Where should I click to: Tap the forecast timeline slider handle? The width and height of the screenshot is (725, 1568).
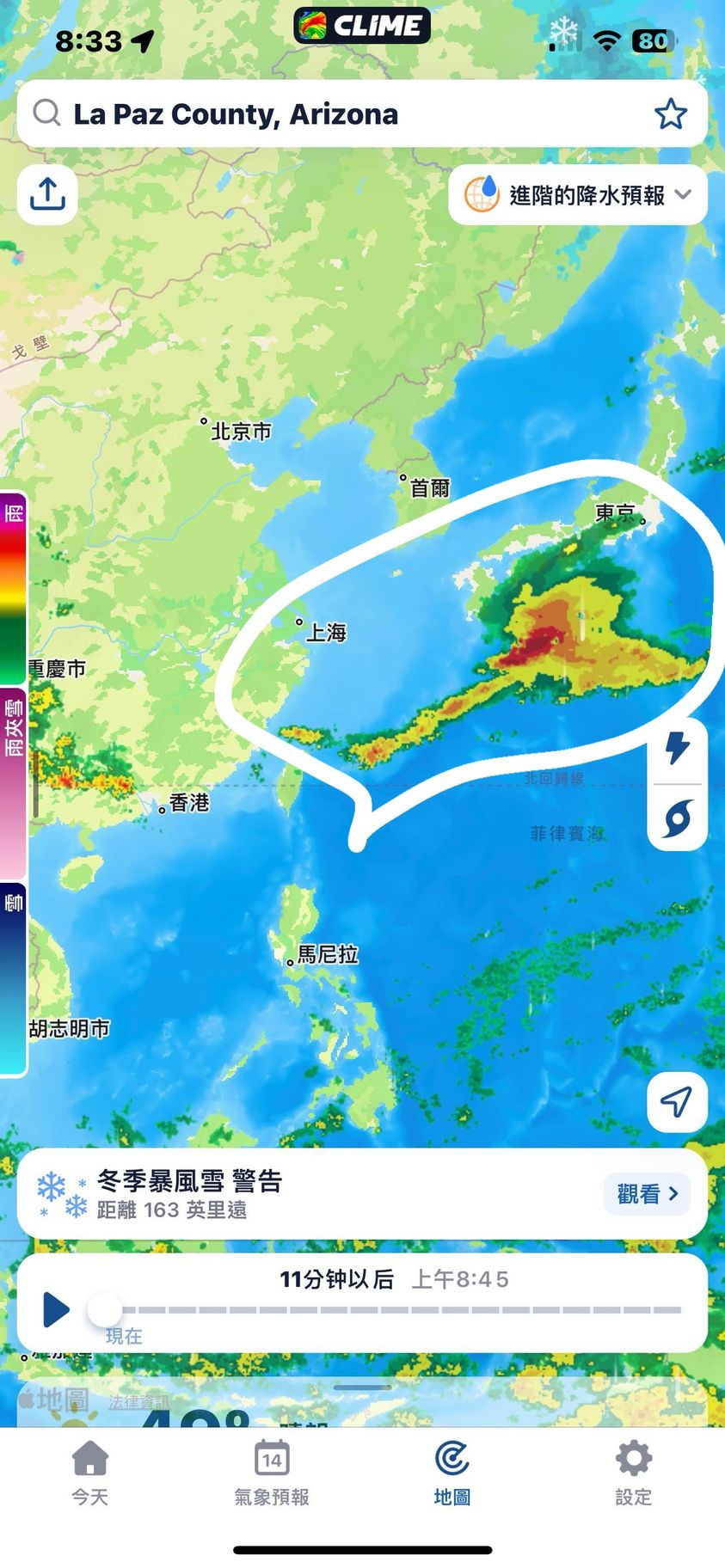click(x=105, y=1310)
